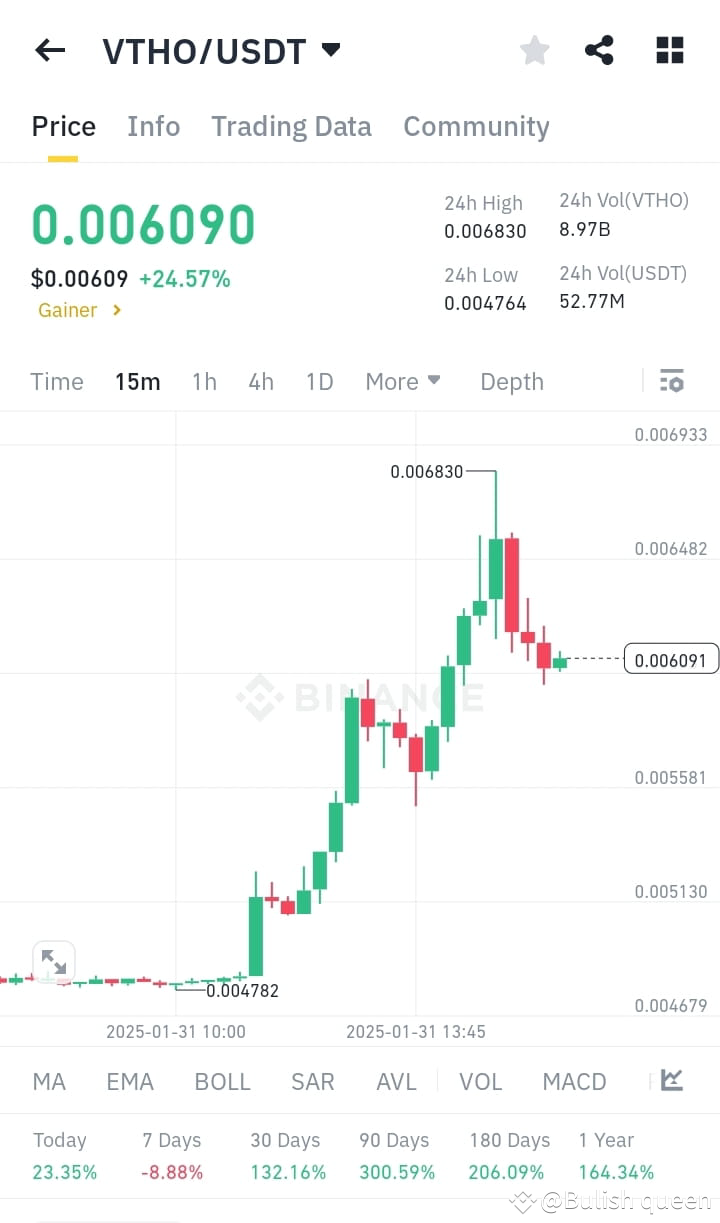This screenshot has width=720, height=1223.
Task: Expand the More timeframe dropdown
Action: [x=403, y=381]
